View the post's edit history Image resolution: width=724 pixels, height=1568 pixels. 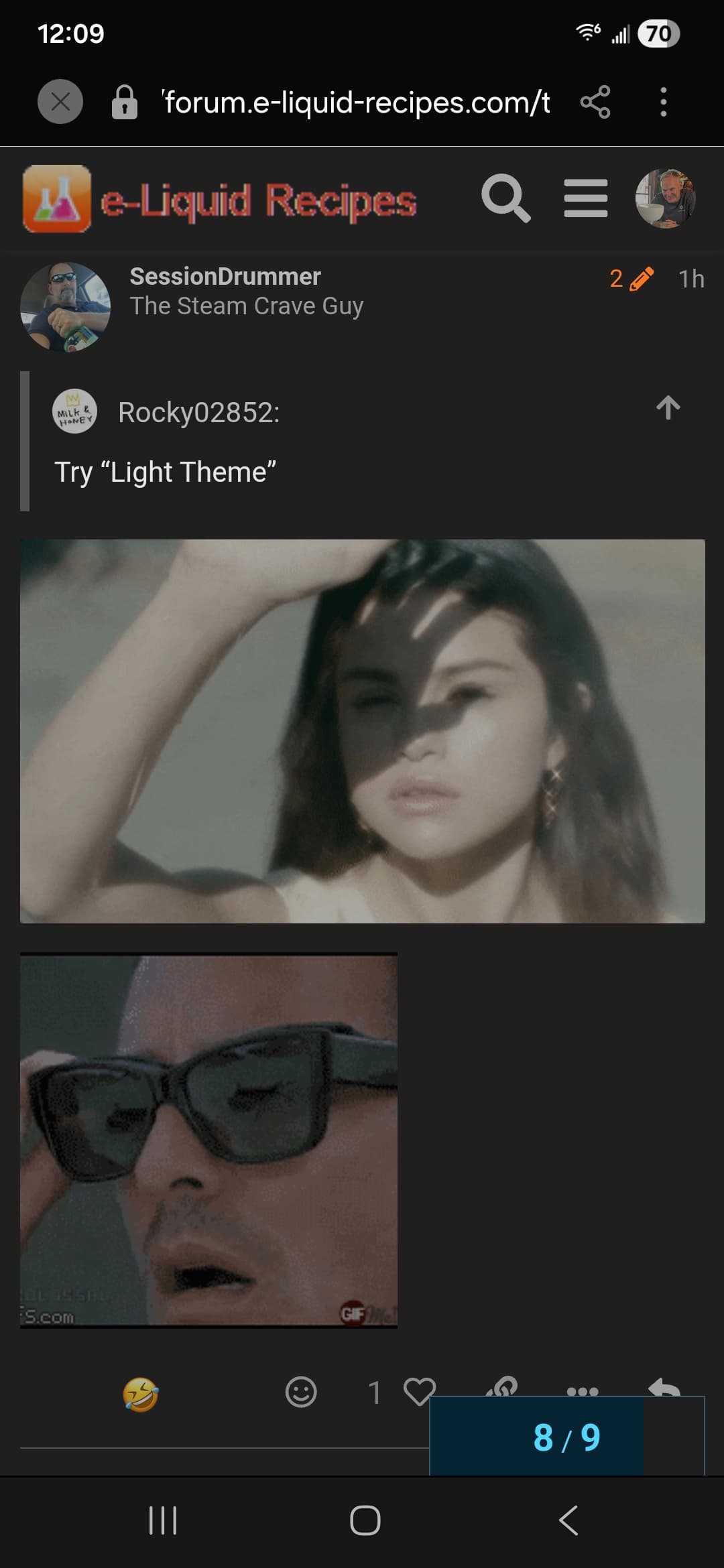[x=630, y=279]
